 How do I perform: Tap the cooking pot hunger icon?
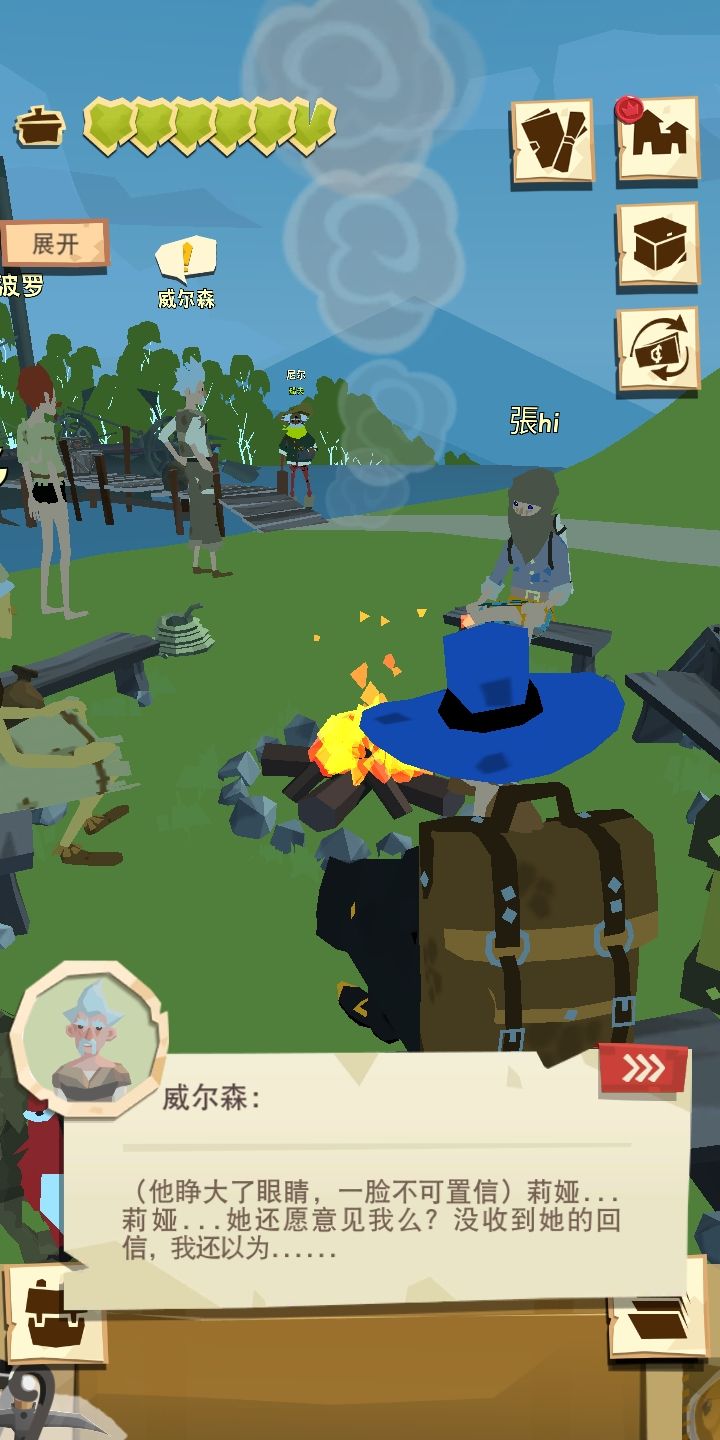[40, 127]
